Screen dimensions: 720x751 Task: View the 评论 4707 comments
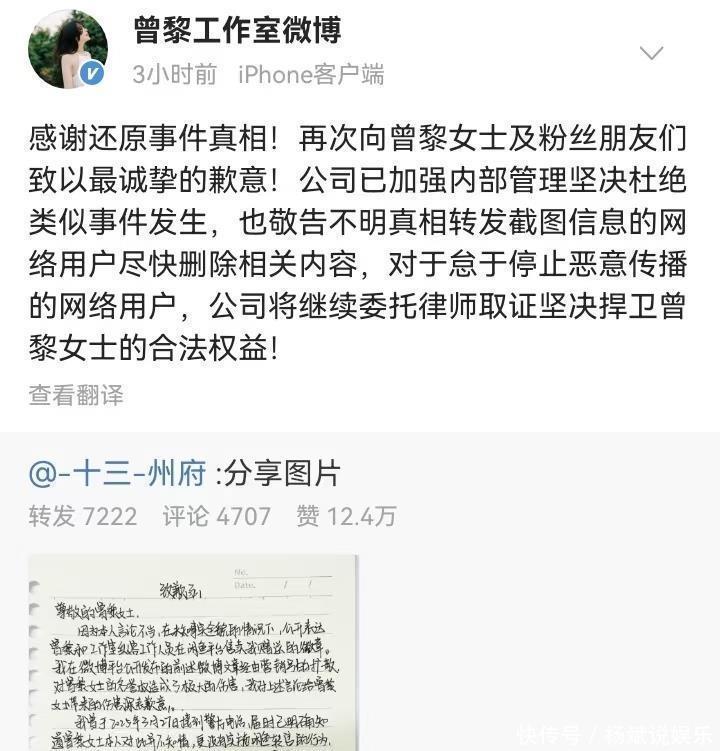pyautogui.click(x=216, y=516)
